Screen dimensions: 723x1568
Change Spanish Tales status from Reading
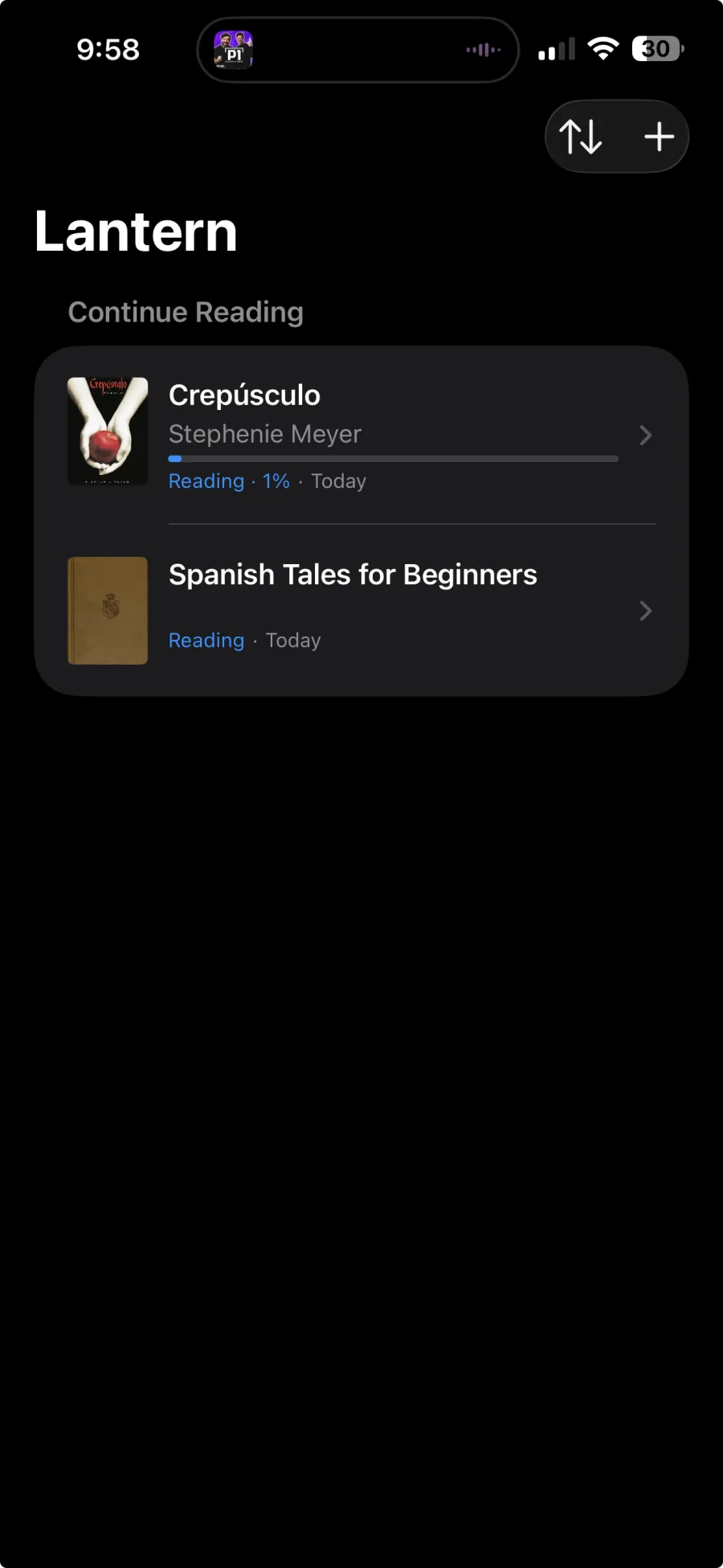pyautogui.click(x=206, y=640)
